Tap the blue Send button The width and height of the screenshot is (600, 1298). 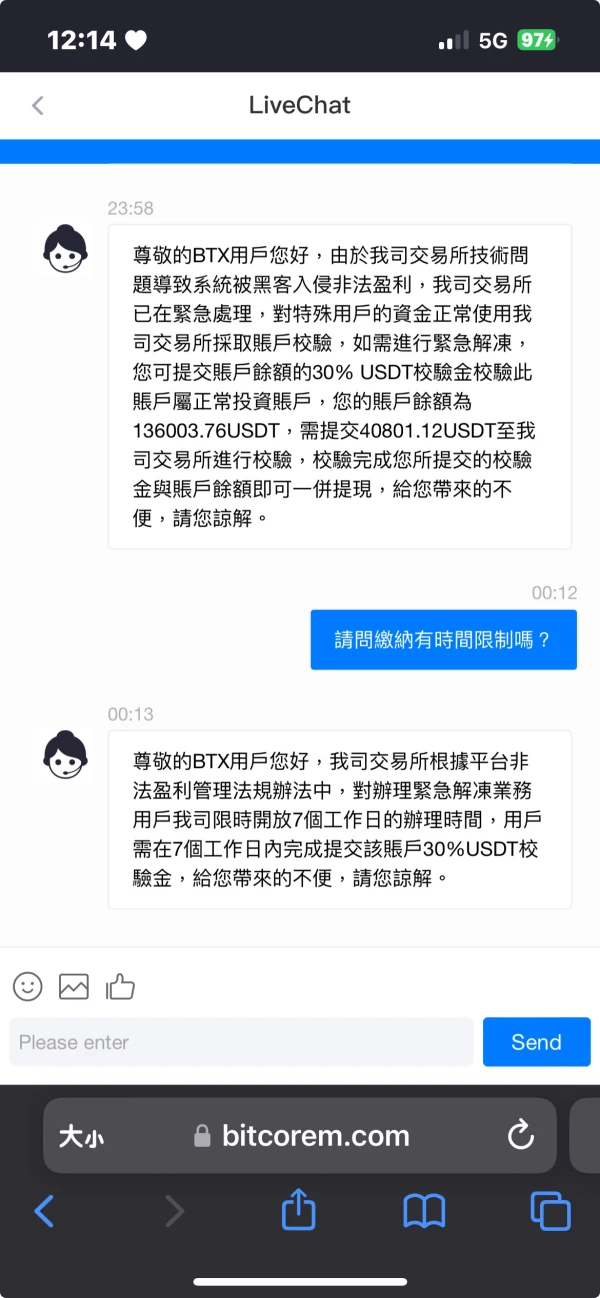536,1042
